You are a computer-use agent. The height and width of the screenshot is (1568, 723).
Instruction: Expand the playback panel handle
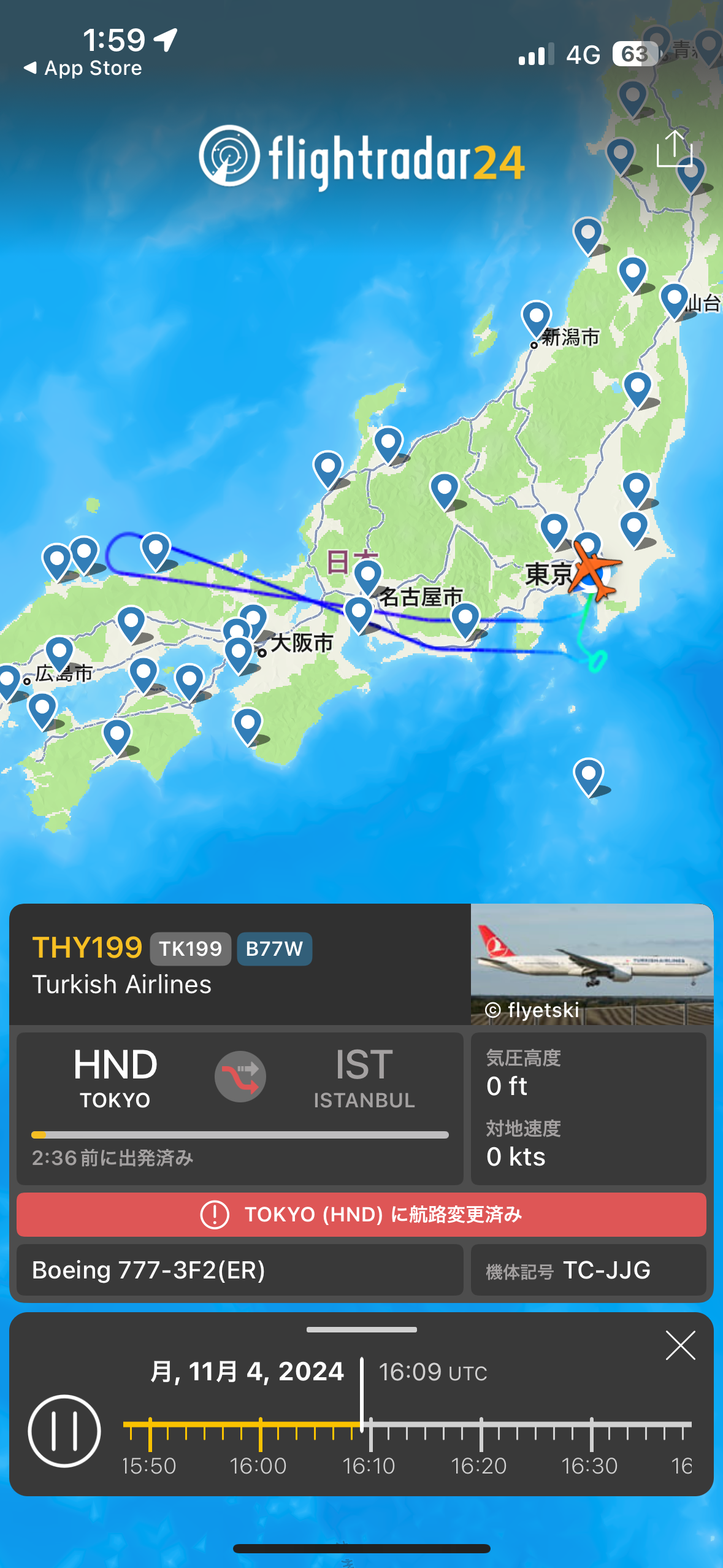pos(361,1330)
